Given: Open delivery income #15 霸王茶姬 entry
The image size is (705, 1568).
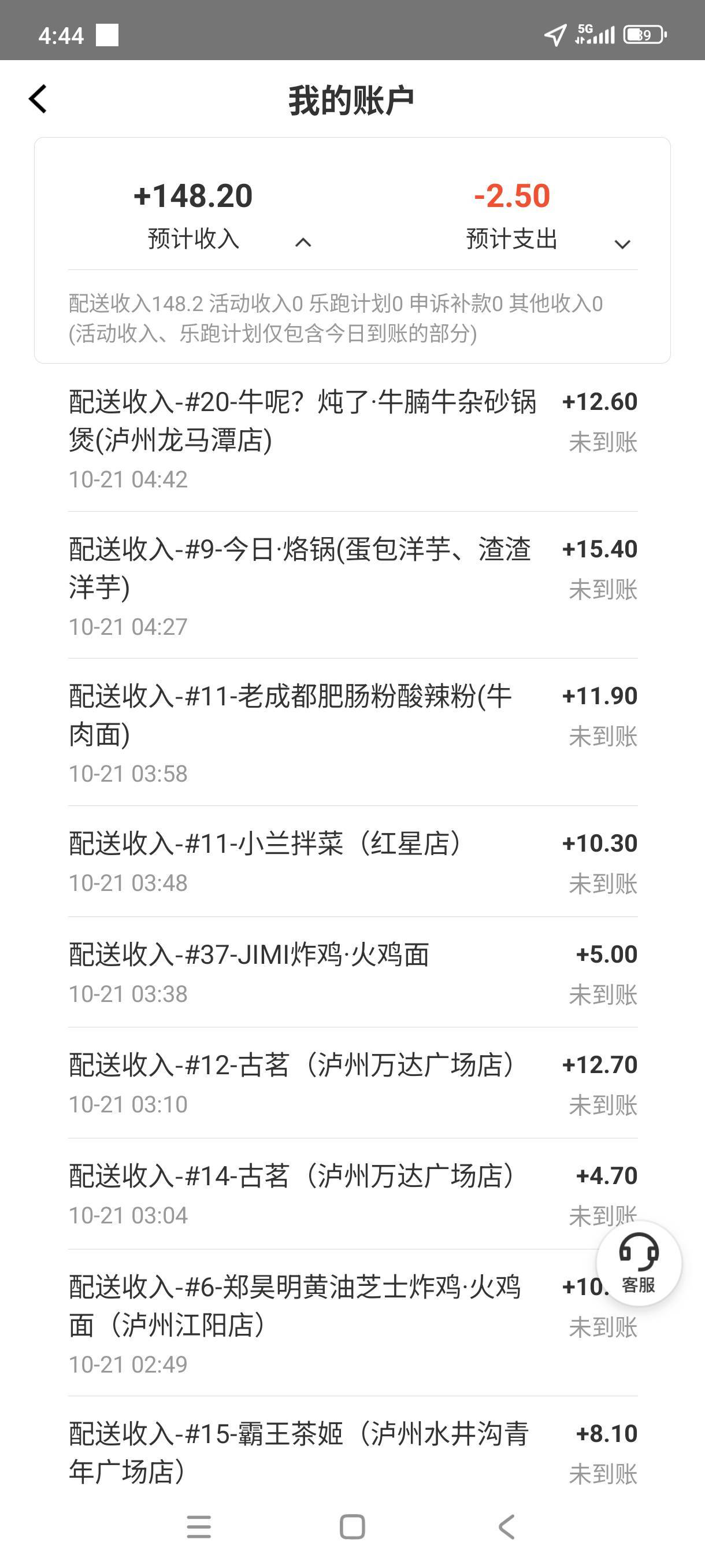Looking at the screenshot, I should click(352, 1452).
